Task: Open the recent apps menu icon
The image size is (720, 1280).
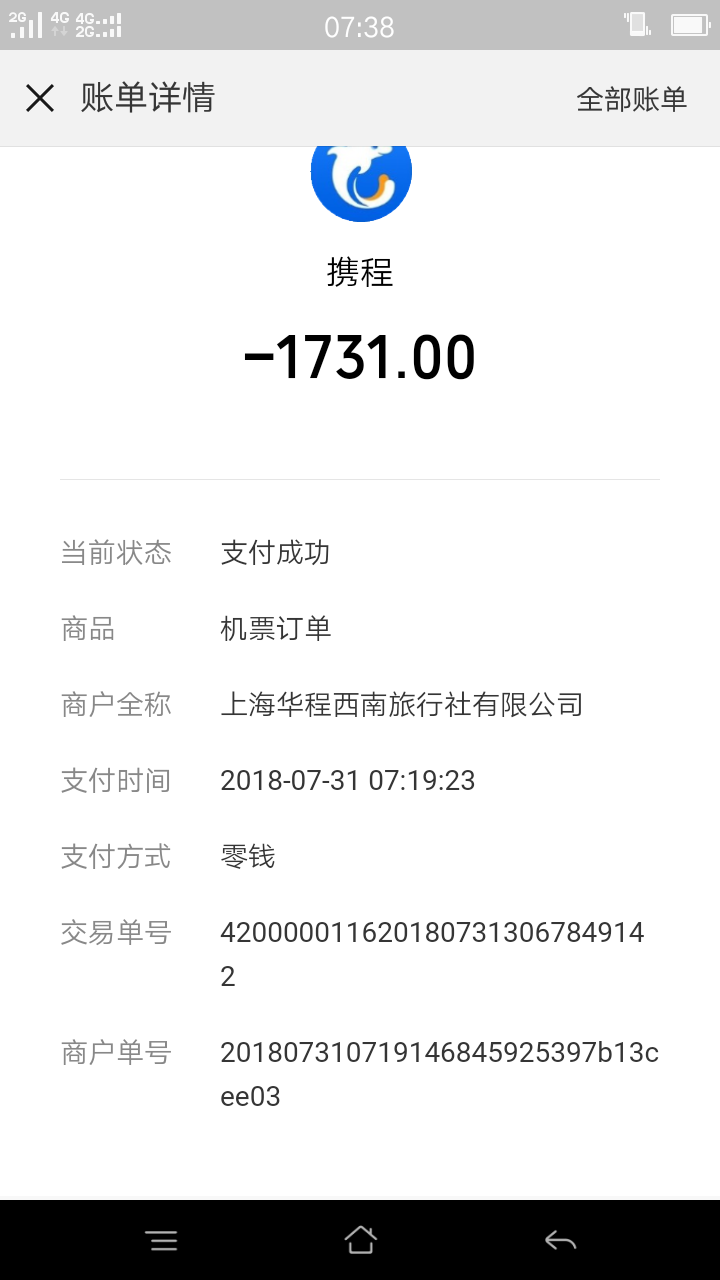Action: tap(162, 1239)
